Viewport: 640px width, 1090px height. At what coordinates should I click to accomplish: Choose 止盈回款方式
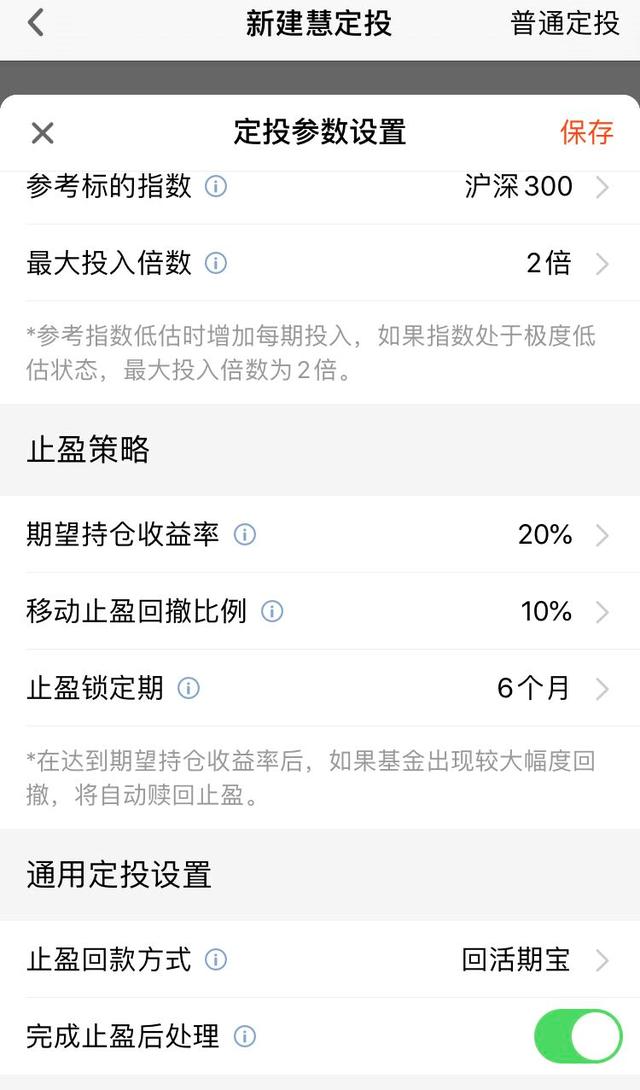click(533, 960)
